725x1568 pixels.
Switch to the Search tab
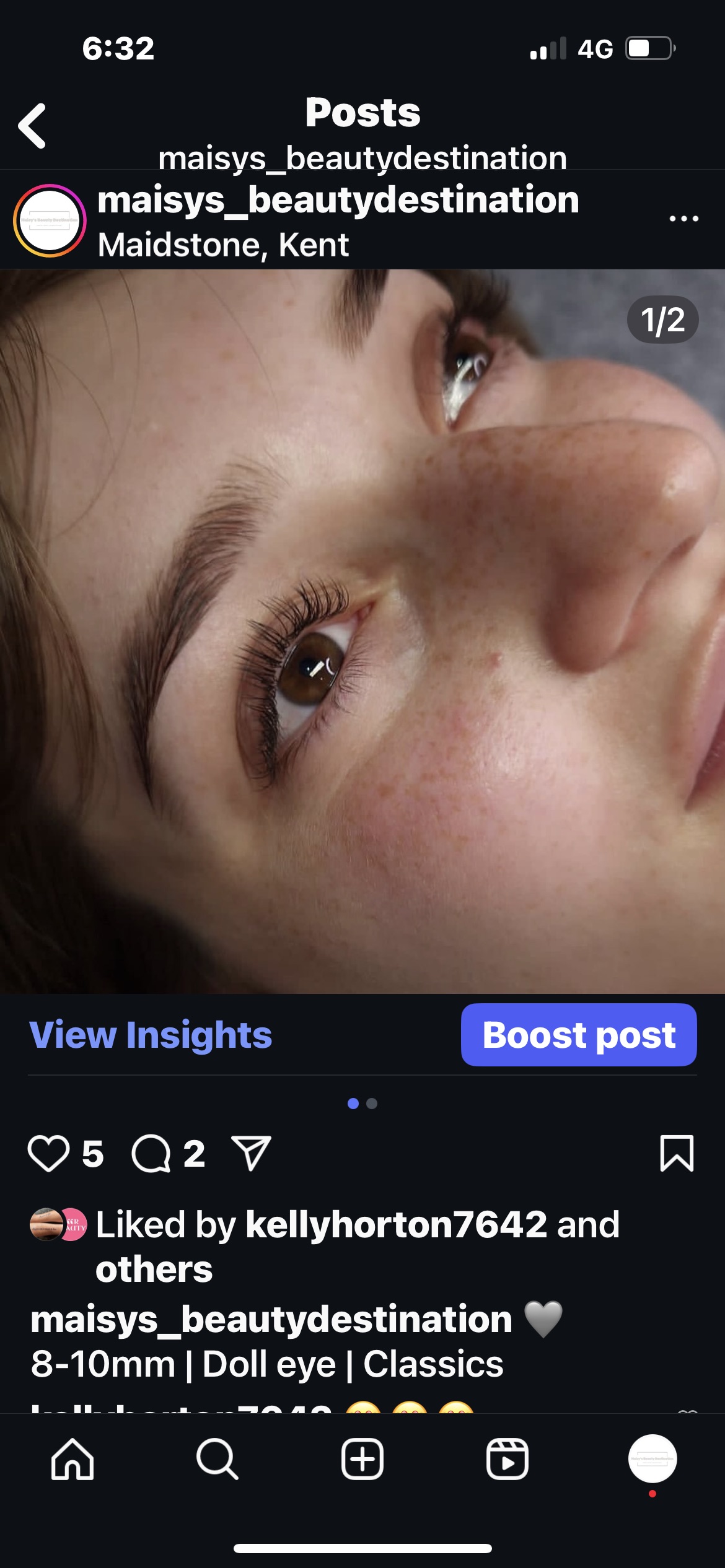pos(217,1460)
